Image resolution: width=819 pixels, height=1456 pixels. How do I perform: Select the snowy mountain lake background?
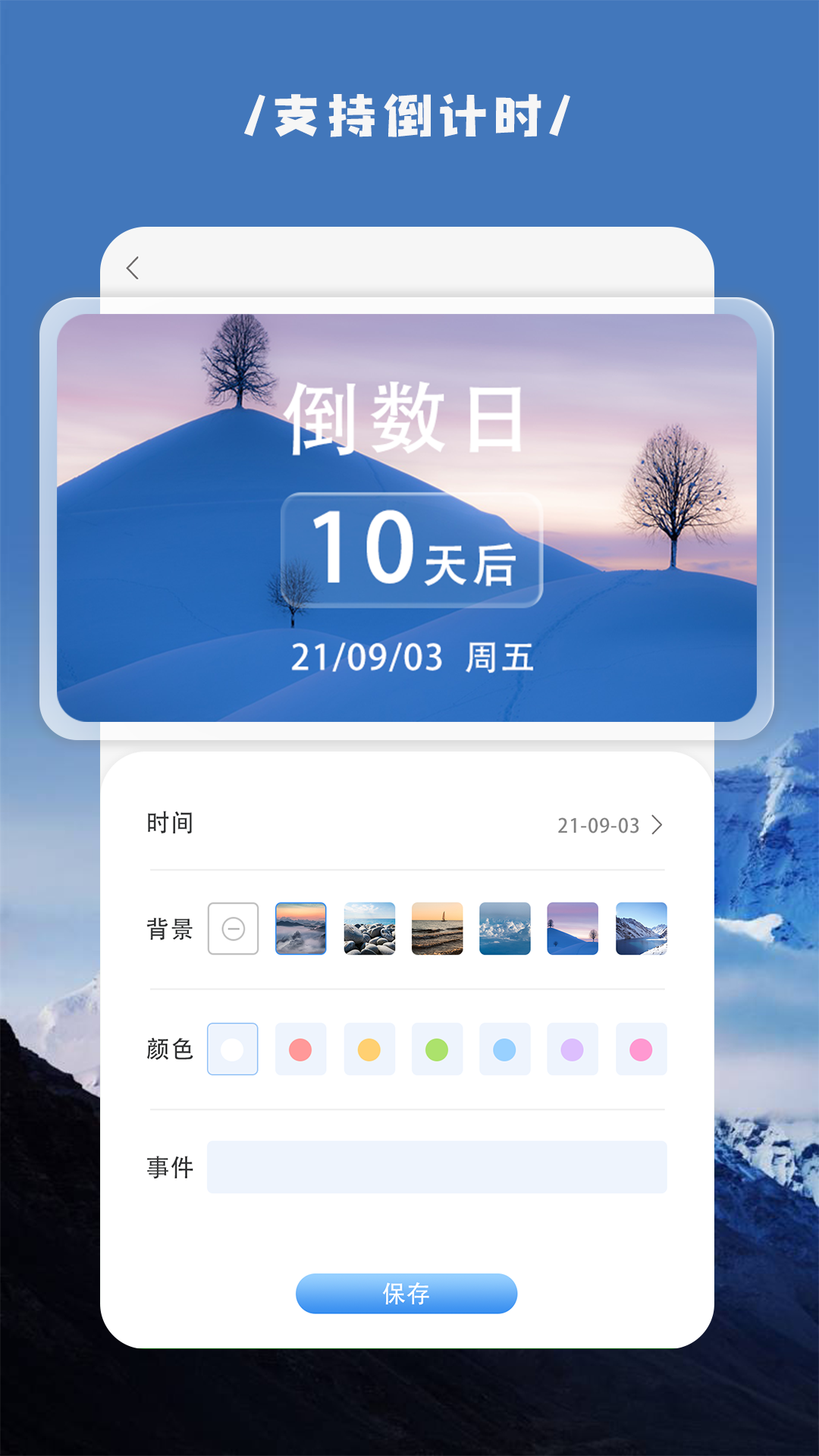click(x=641, y=928)
